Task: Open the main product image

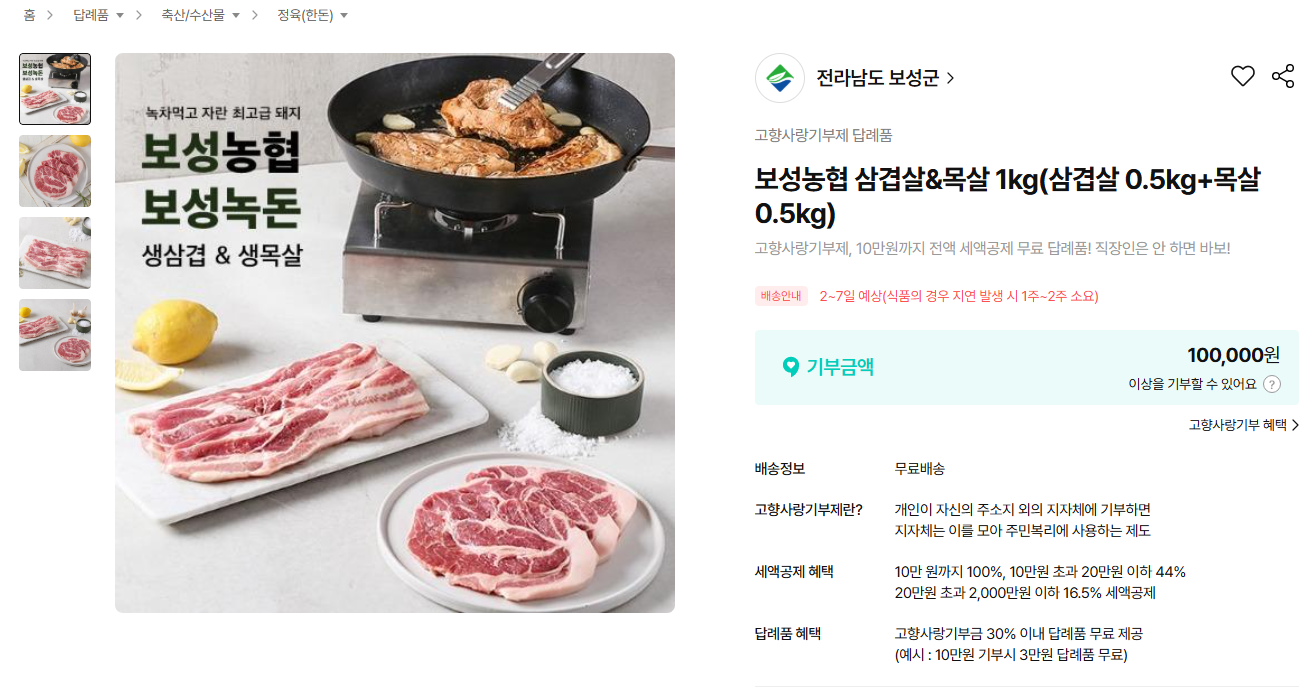Action: 395,333
